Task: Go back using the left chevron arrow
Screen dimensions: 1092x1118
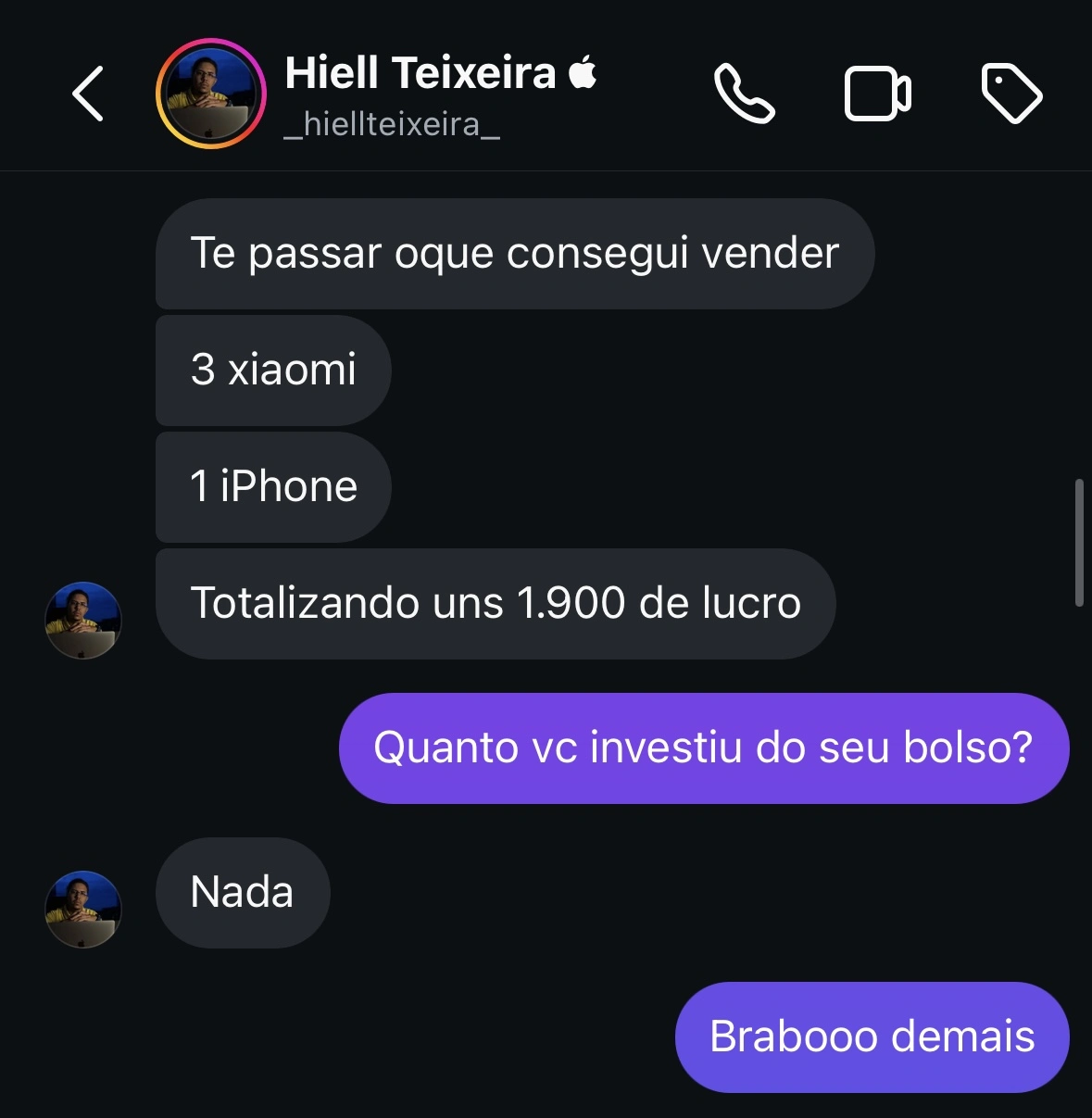Action: 88,93
